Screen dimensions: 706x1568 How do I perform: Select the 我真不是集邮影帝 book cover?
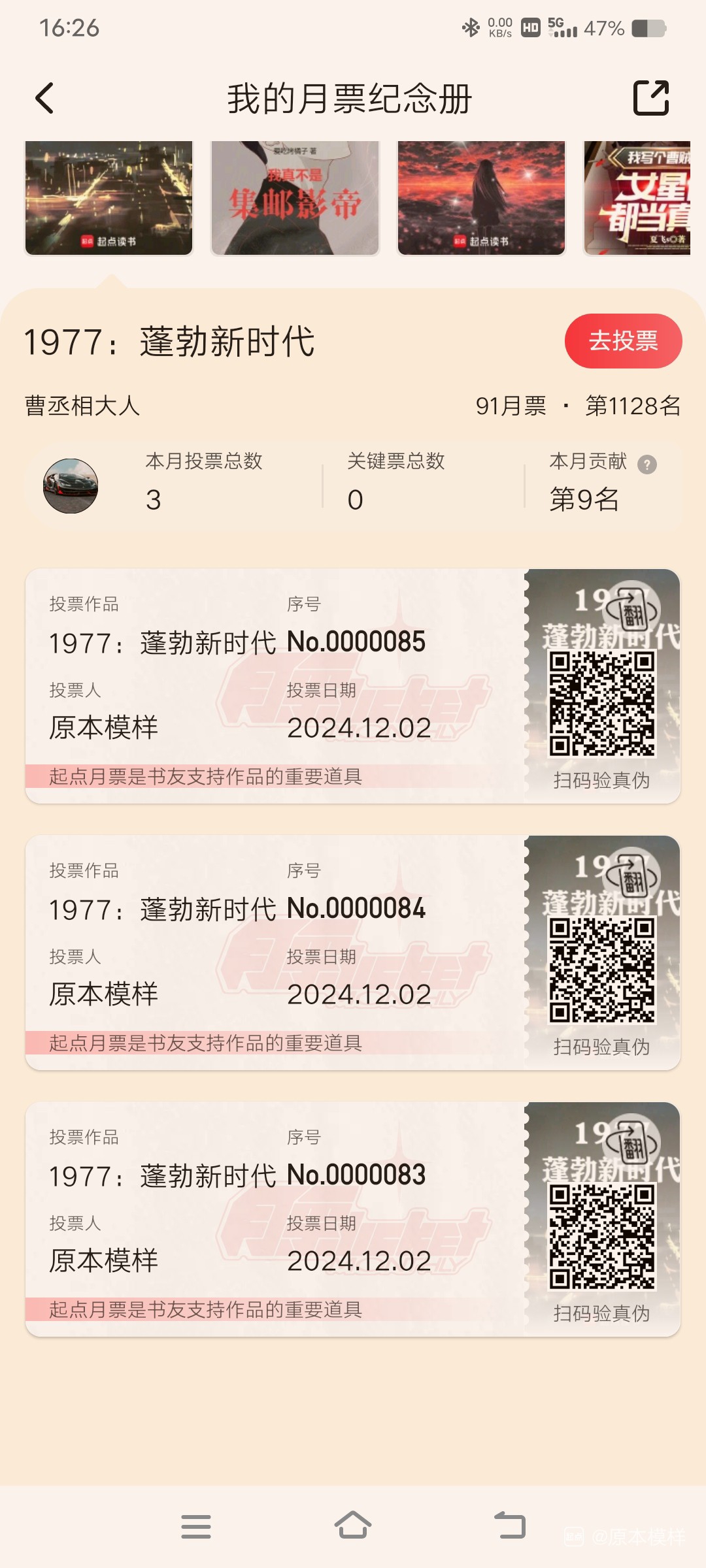pyautogui.click(x=295, y=198)
